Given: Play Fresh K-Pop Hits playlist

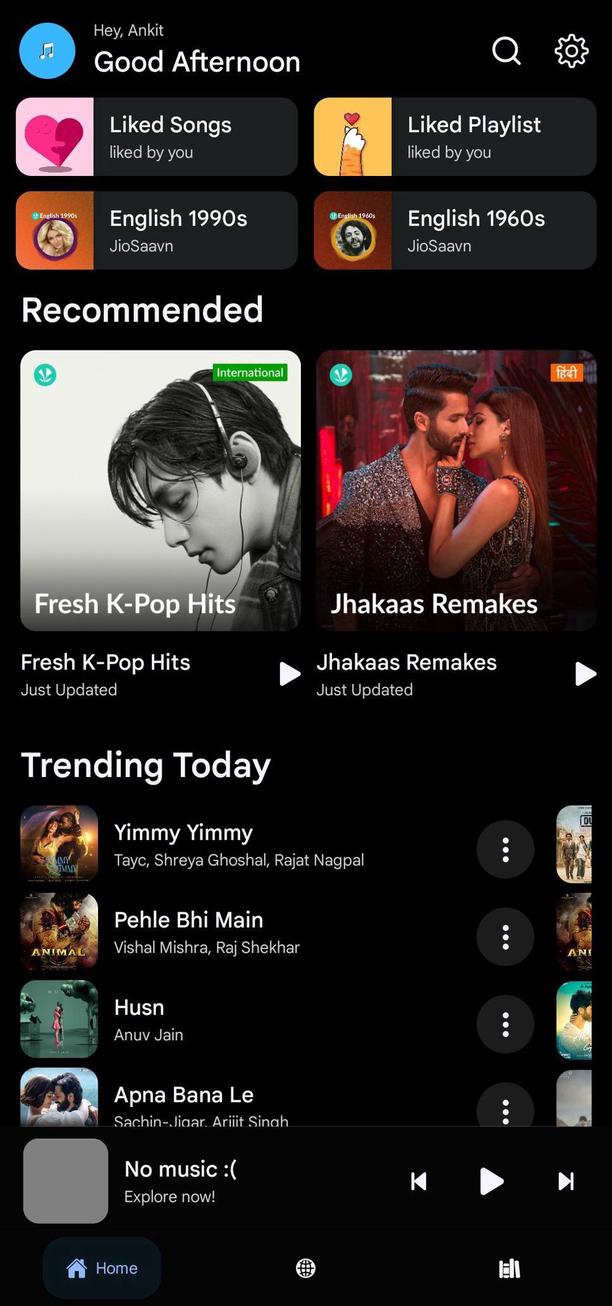Looking at the screenshot, I should (x=289, y=674).
